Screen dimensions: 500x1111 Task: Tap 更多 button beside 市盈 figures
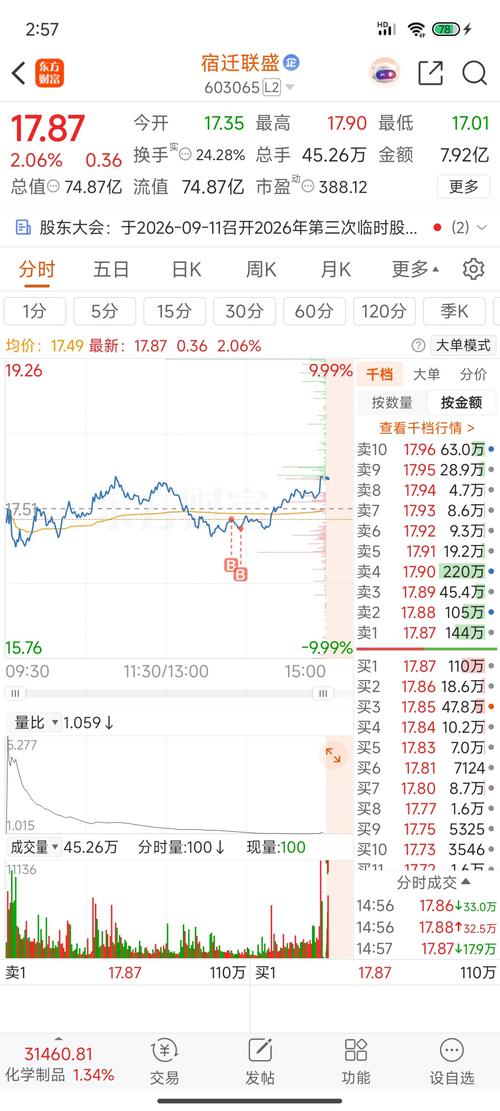(464, 187)
